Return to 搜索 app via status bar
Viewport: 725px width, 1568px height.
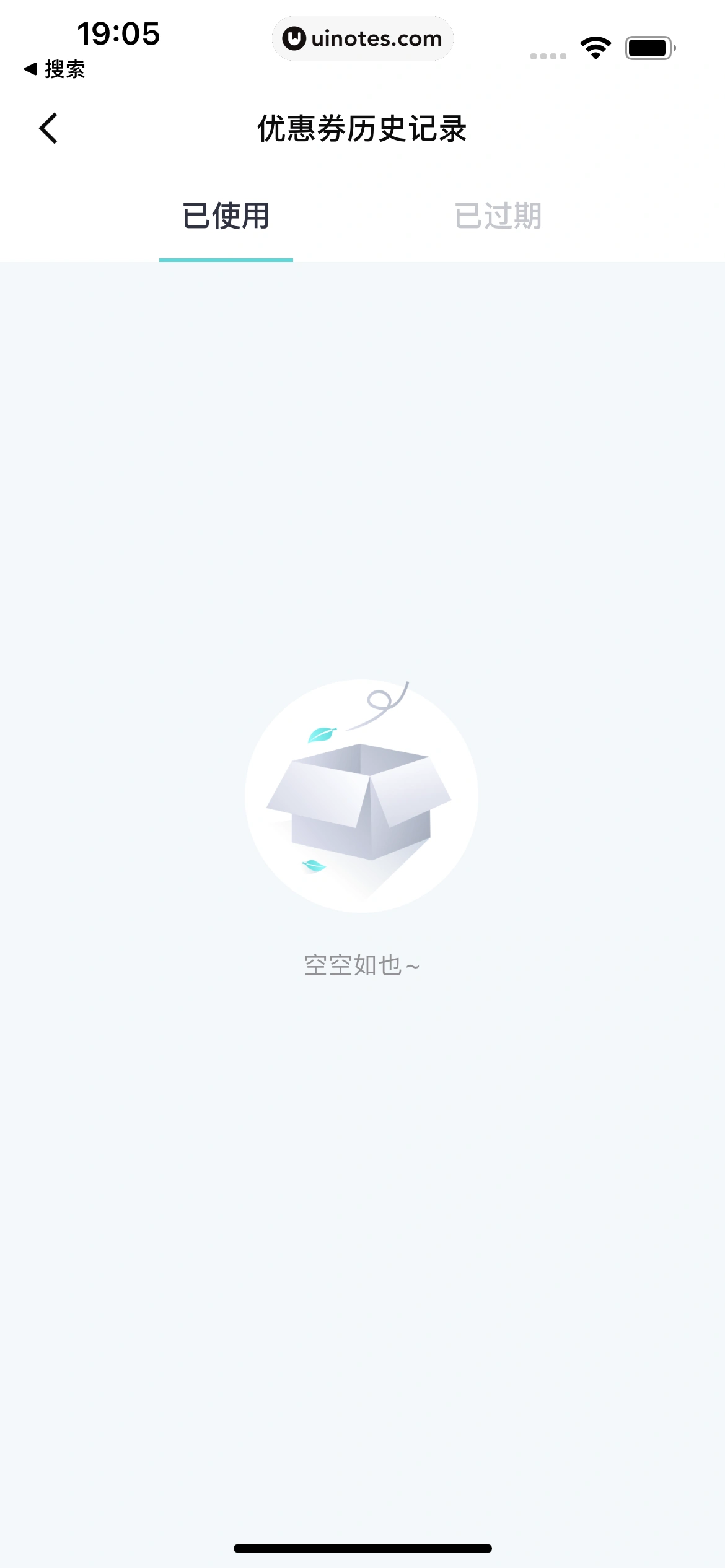55,69
